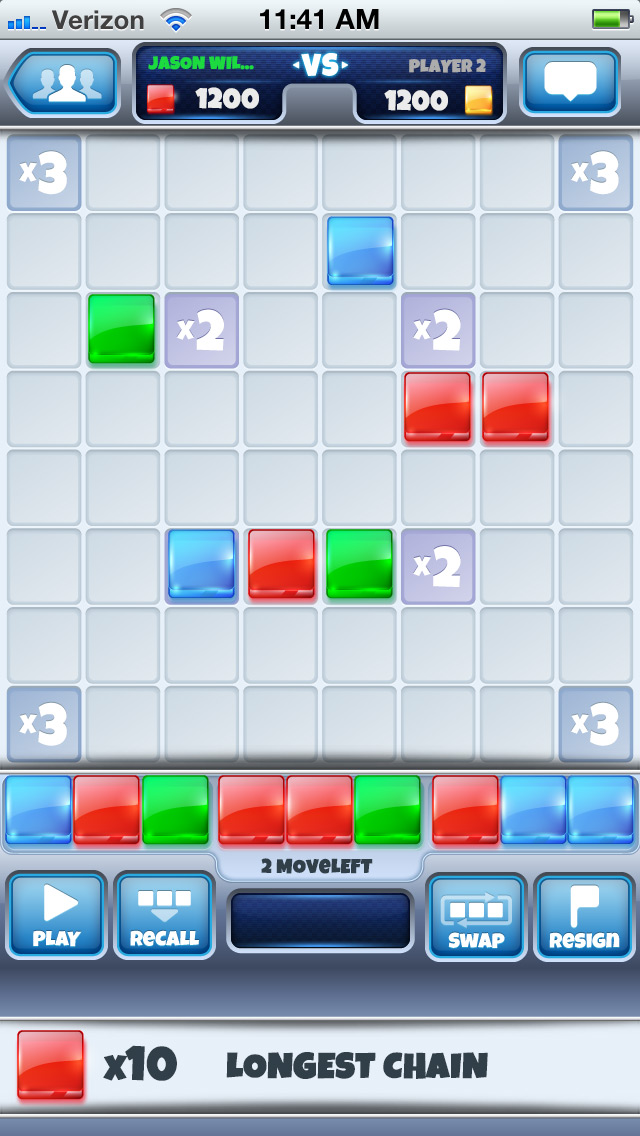Tap the x3 square in the top-left corner
This screenshot has height=1136, width=640.
44,174
